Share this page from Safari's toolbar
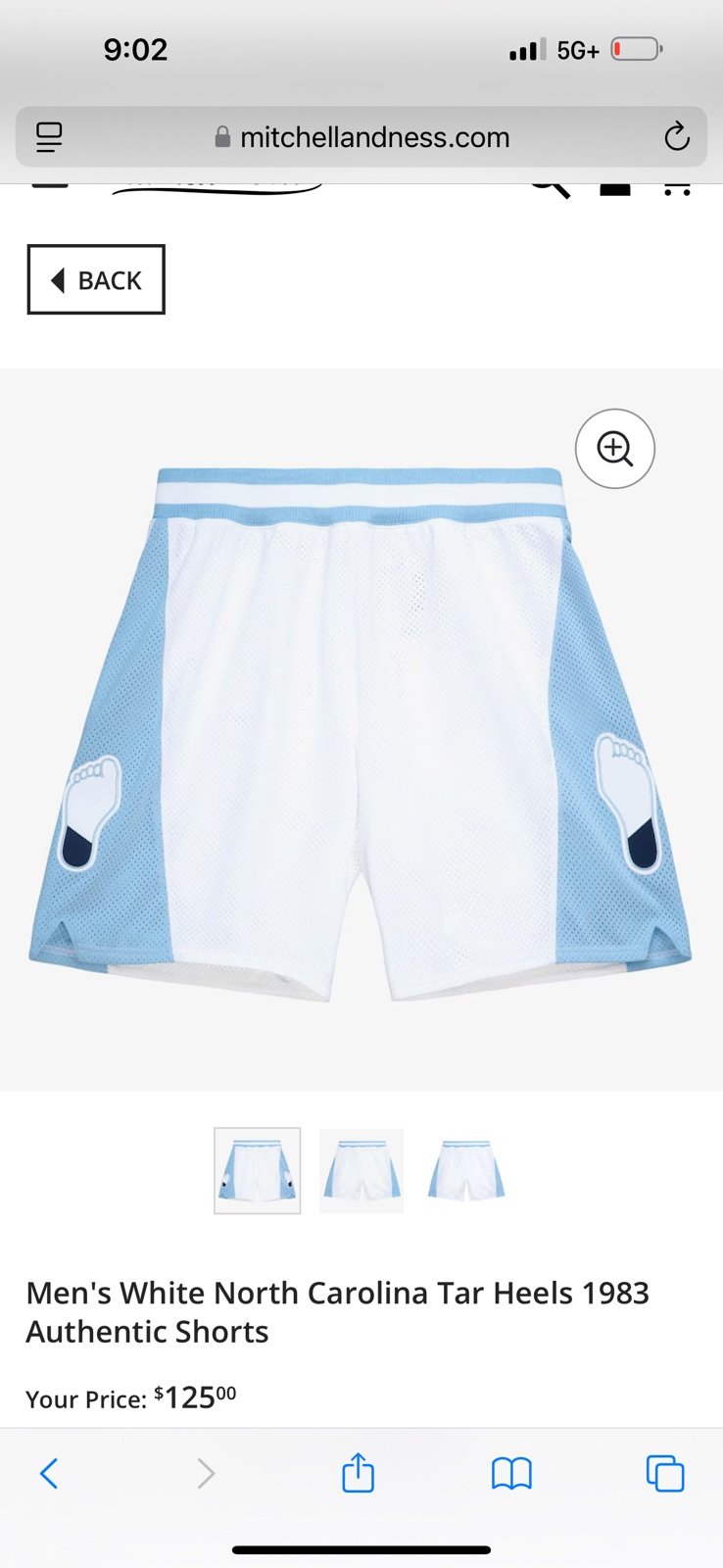Image resolution: width=723 pixels, height=1568 pixels. coord(358,1472)
